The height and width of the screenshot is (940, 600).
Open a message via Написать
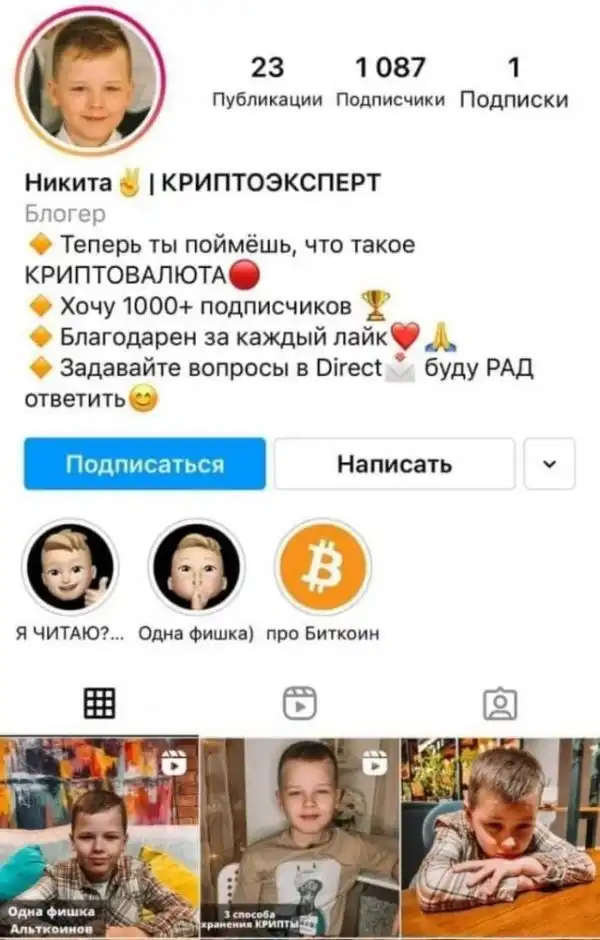(x=394, y=464)
